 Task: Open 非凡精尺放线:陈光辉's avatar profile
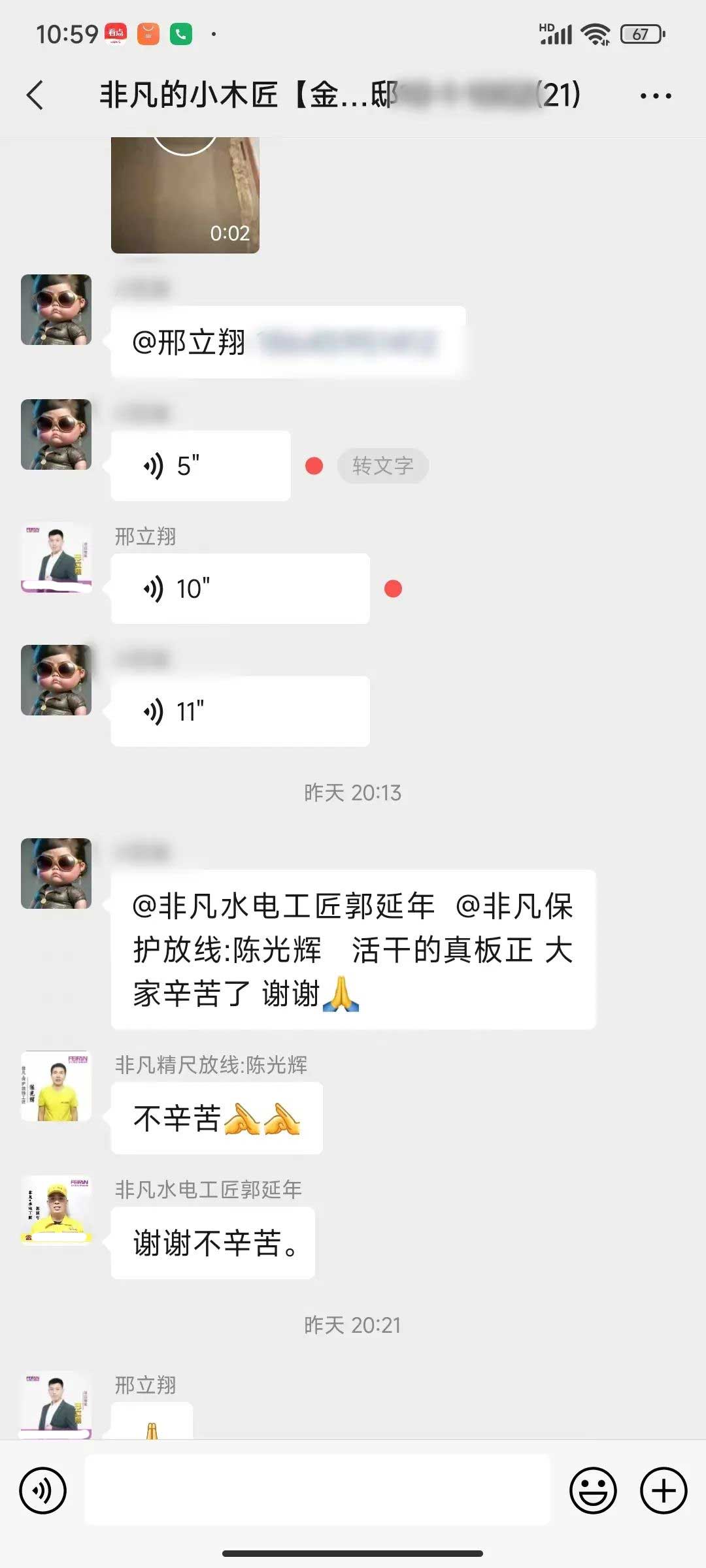point(56,1086)
